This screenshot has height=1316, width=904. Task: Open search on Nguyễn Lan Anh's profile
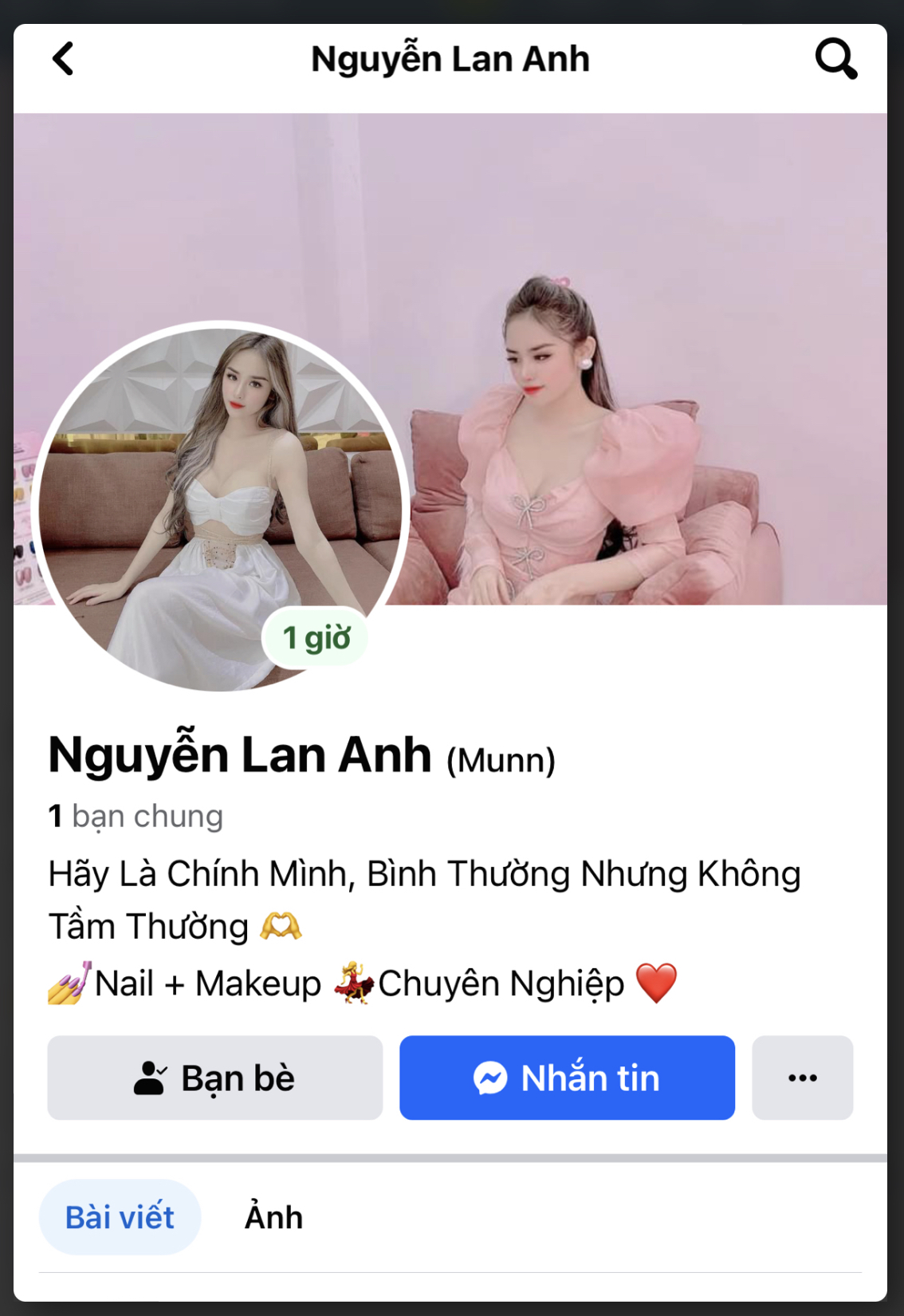click(835, 59)
